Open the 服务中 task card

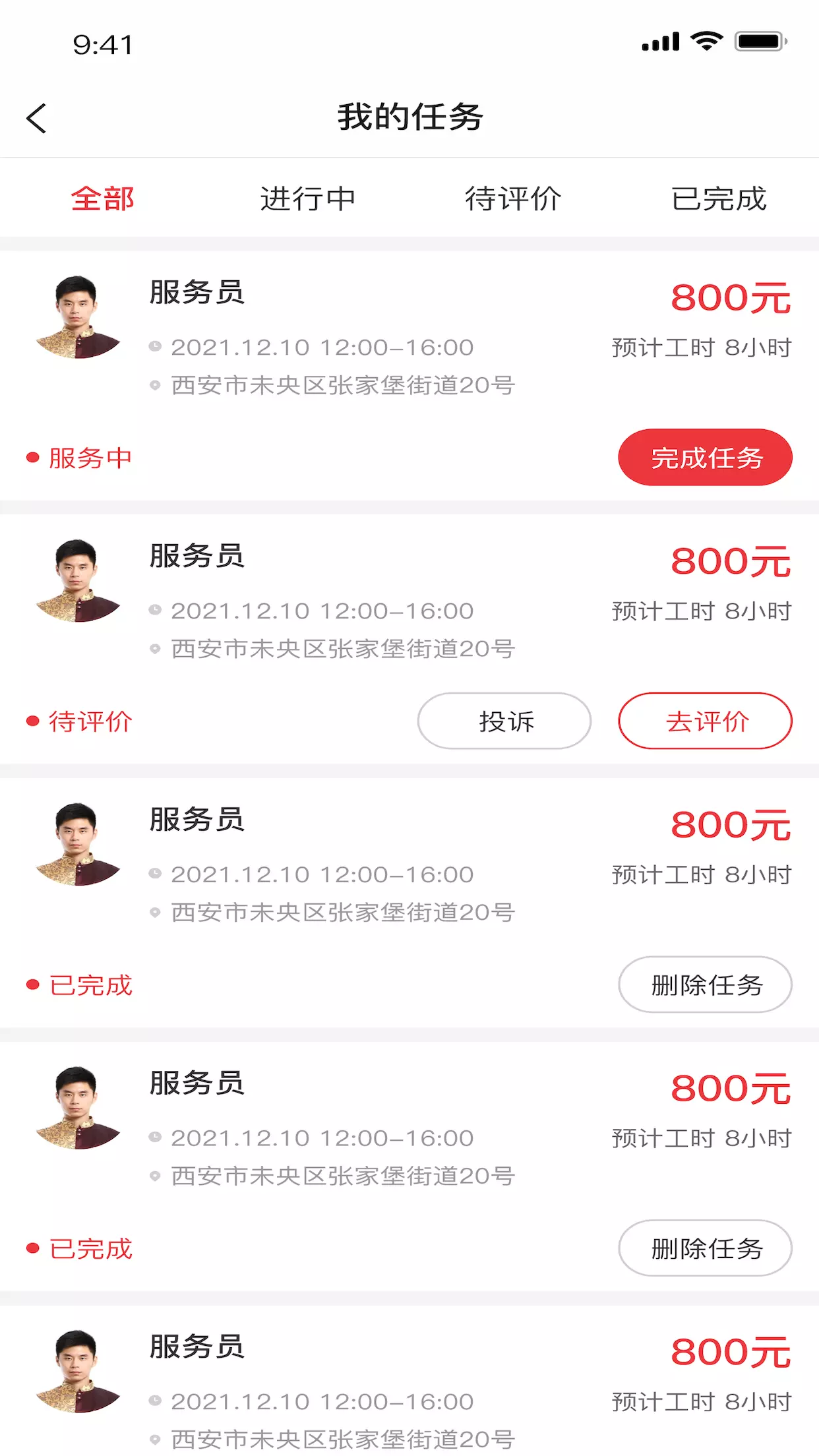tap(409, 376)
